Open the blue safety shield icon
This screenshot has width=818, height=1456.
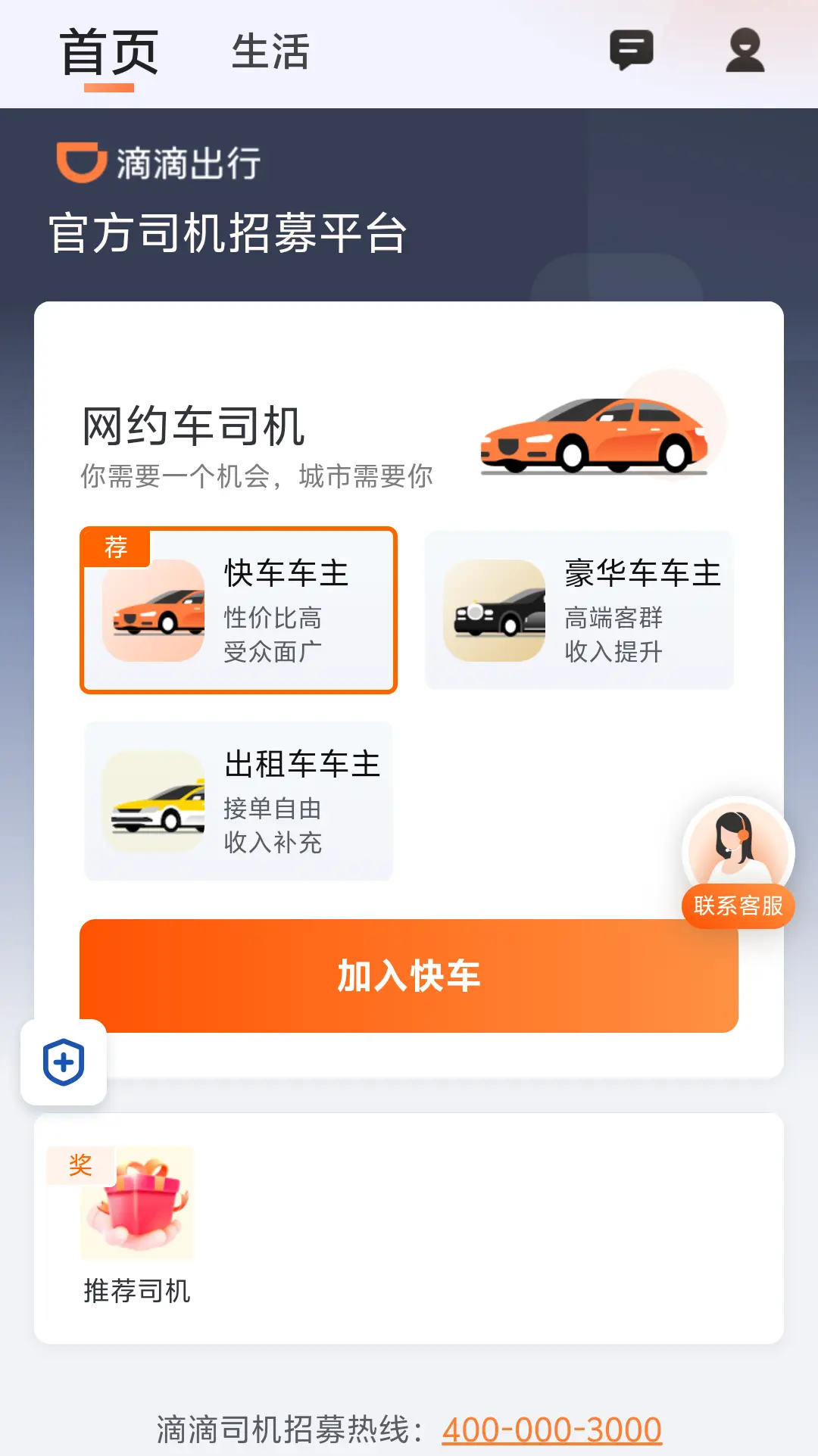(x=64, y=1062)
